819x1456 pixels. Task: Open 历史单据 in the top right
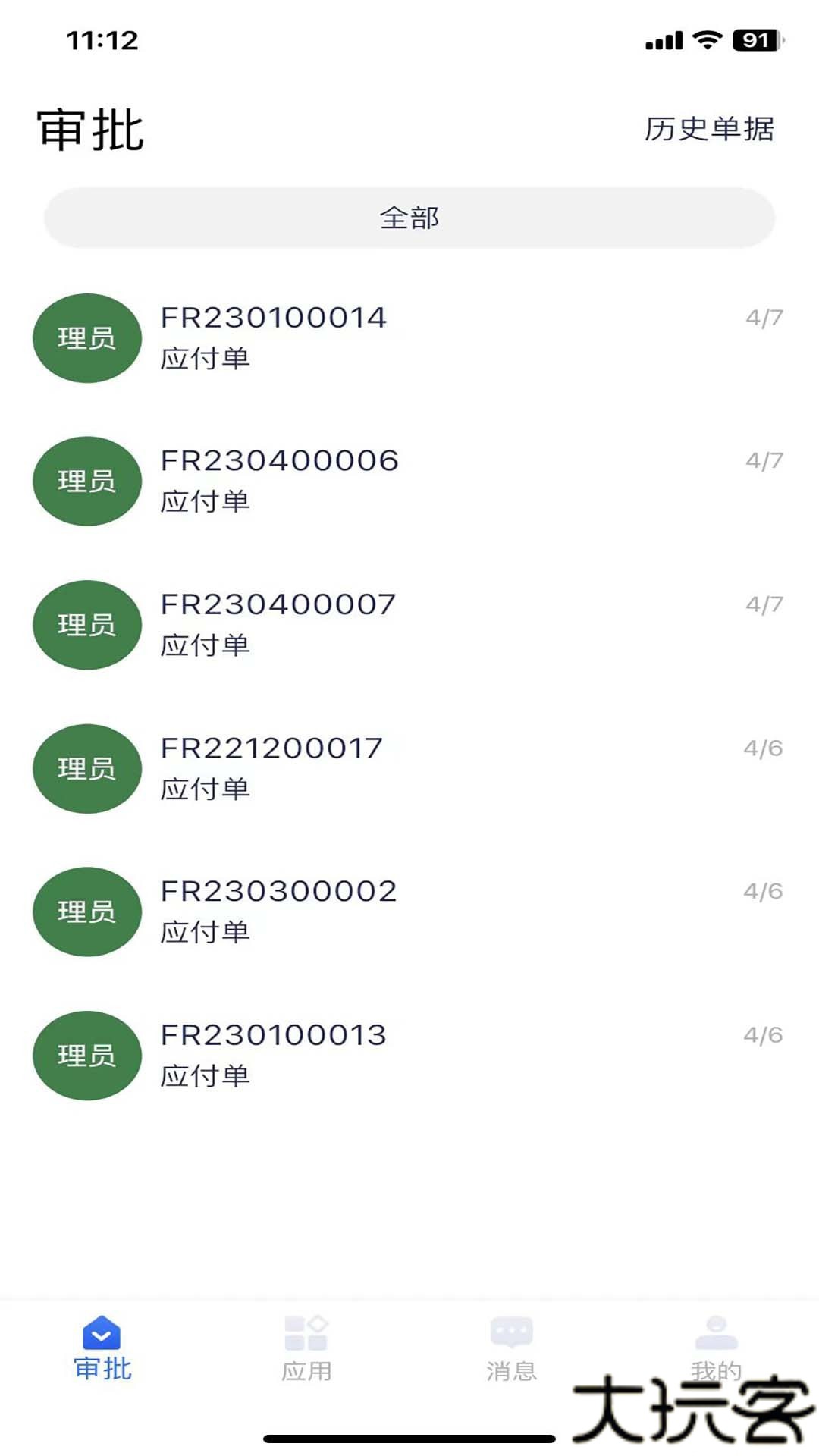(708, 129)
